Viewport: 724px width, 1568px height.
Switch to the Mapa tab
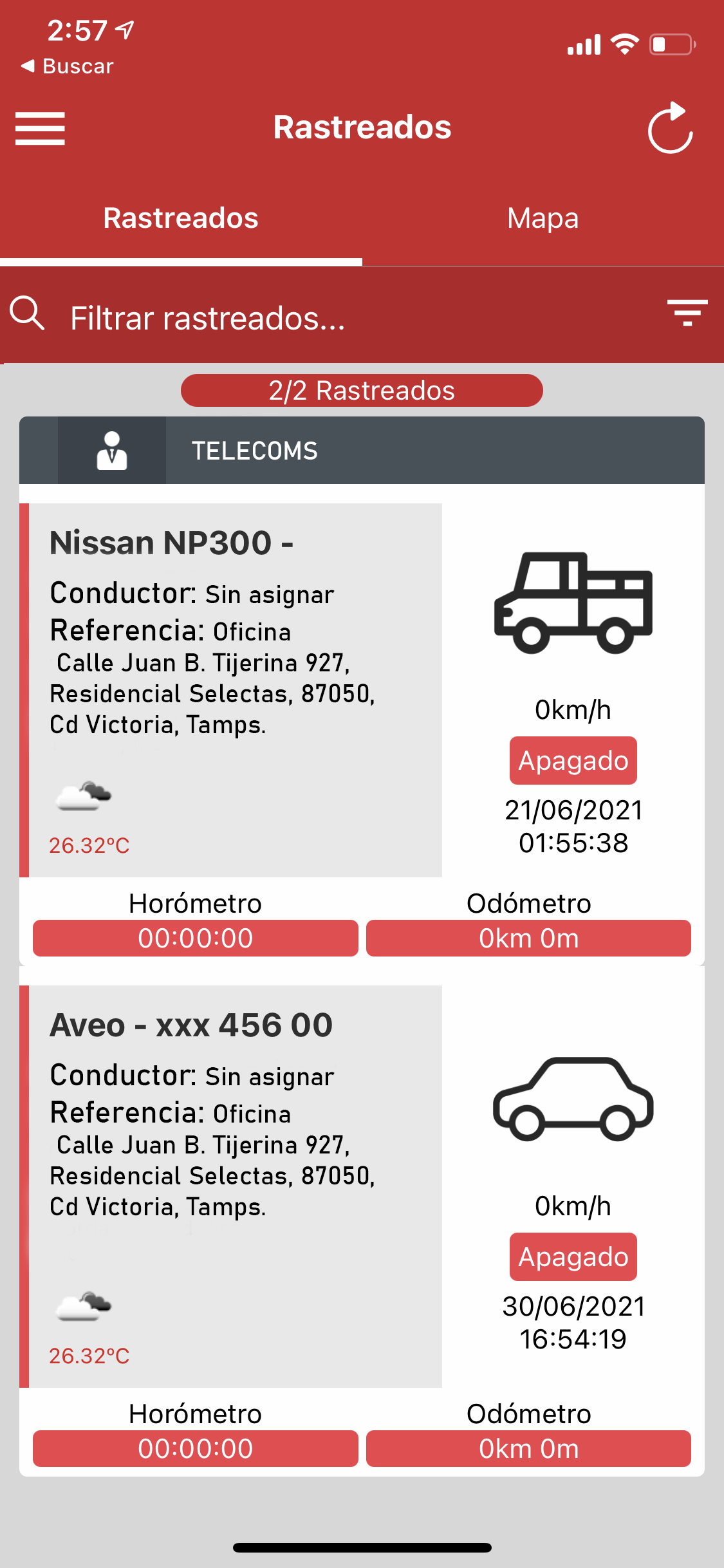click(x=543, y=219)
